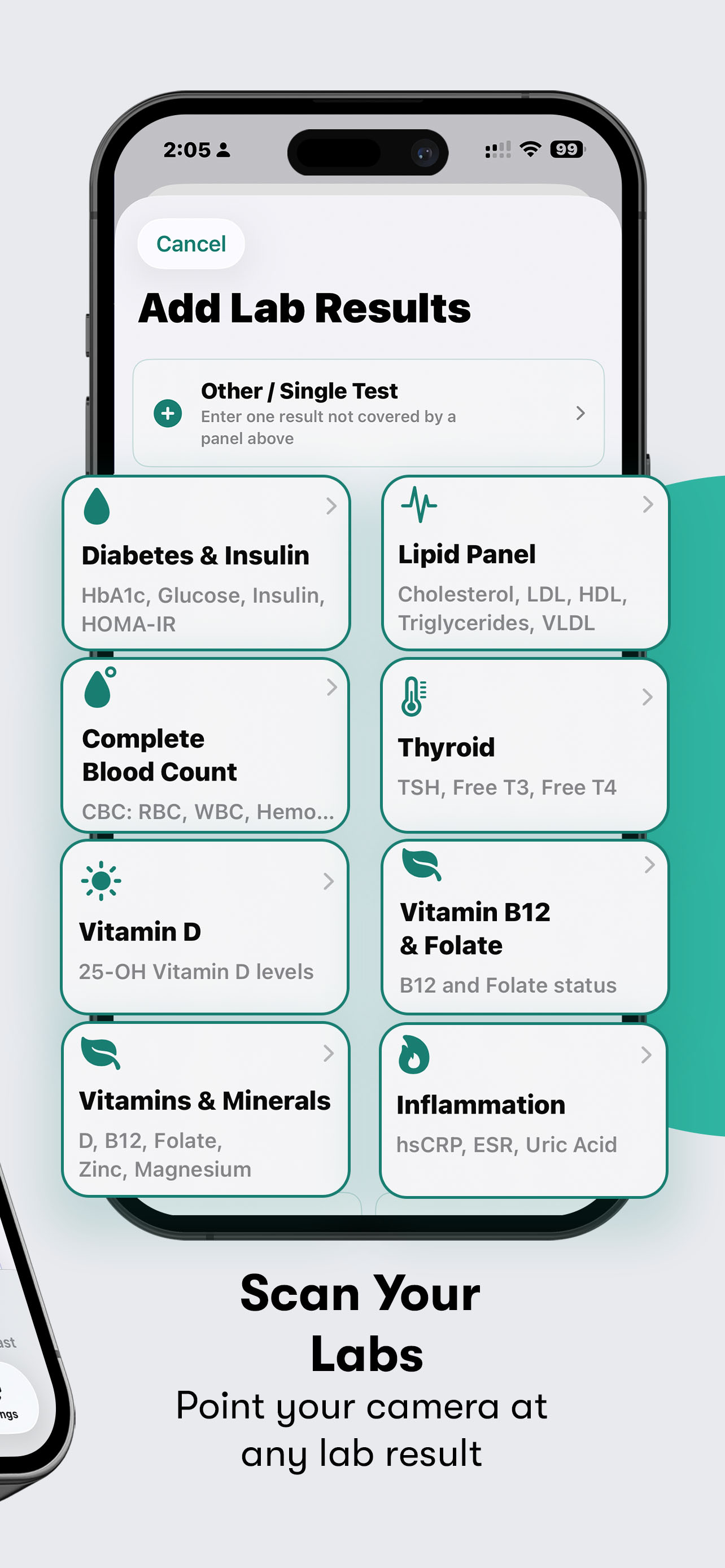The image size is (725, 1568).
Task: Click the sun icon on Vitamin D card
Action: point(99,879)
